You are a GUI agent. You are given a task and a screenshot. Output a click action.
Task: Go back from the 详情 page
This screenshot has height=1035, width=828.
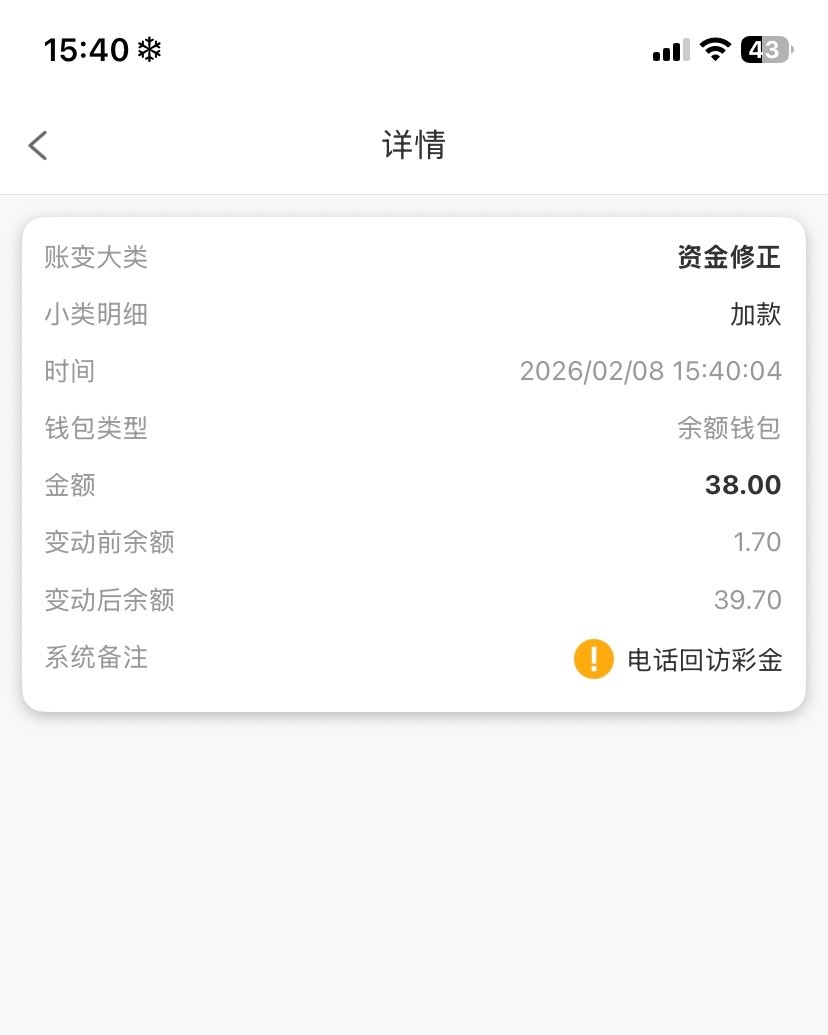coord(38,146)
